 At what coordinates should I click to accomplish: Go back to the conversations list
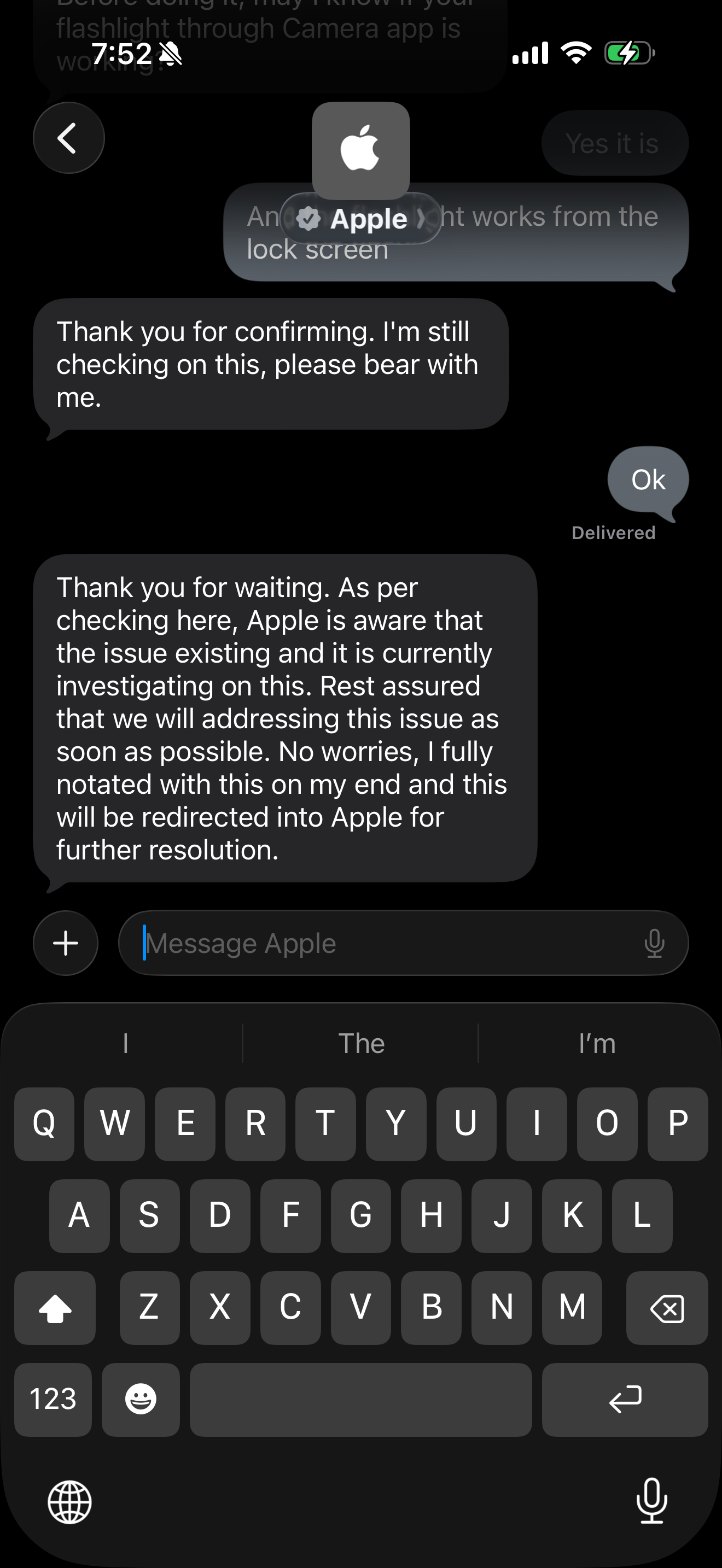click(x=68, y=138)
